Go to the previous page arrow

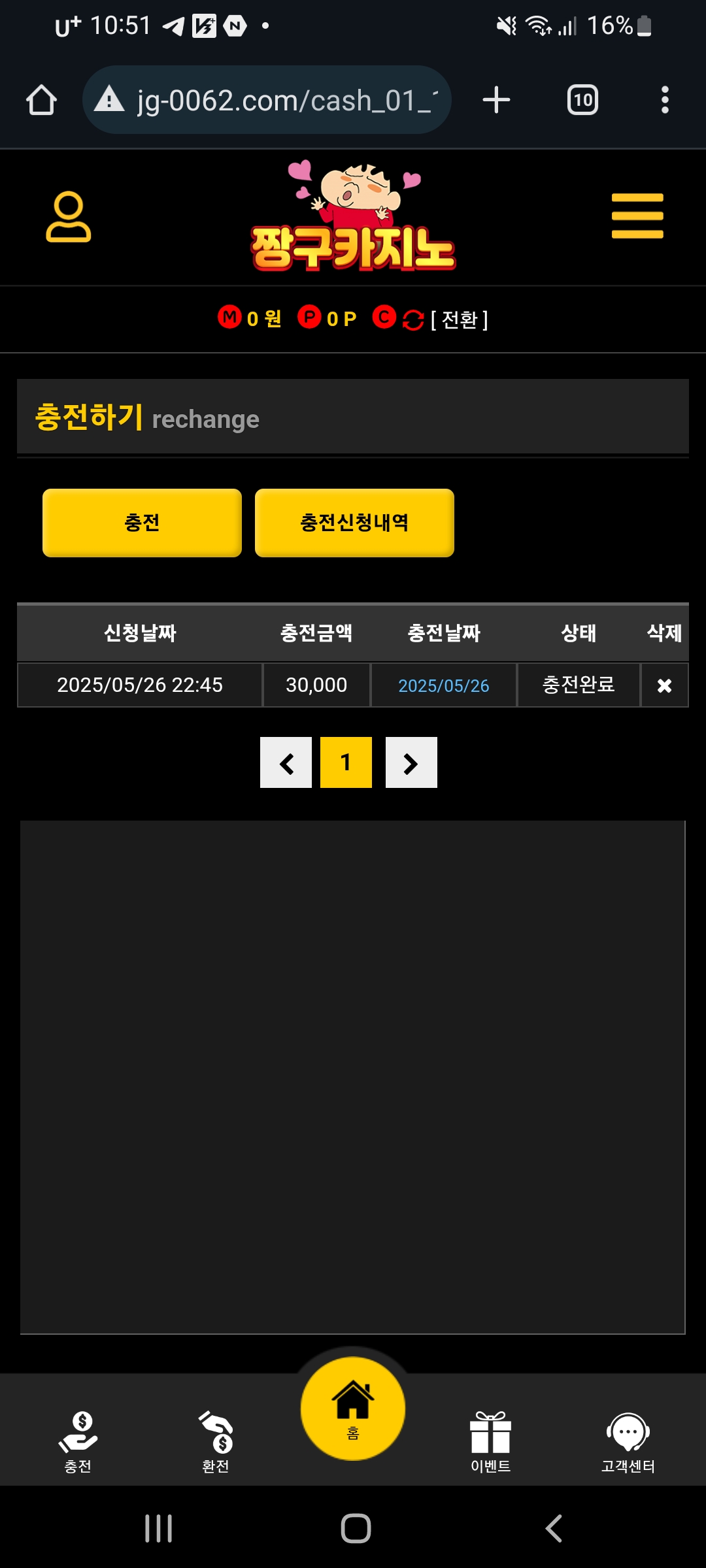286,762
